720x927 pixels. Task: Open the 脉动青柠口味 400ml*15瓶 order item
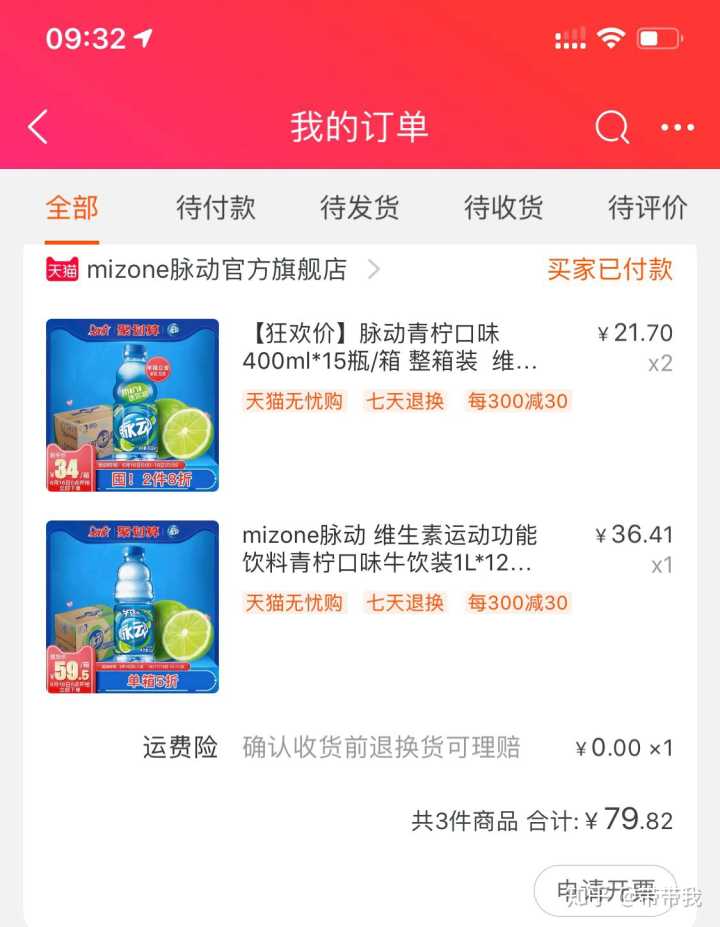[390, 347]
